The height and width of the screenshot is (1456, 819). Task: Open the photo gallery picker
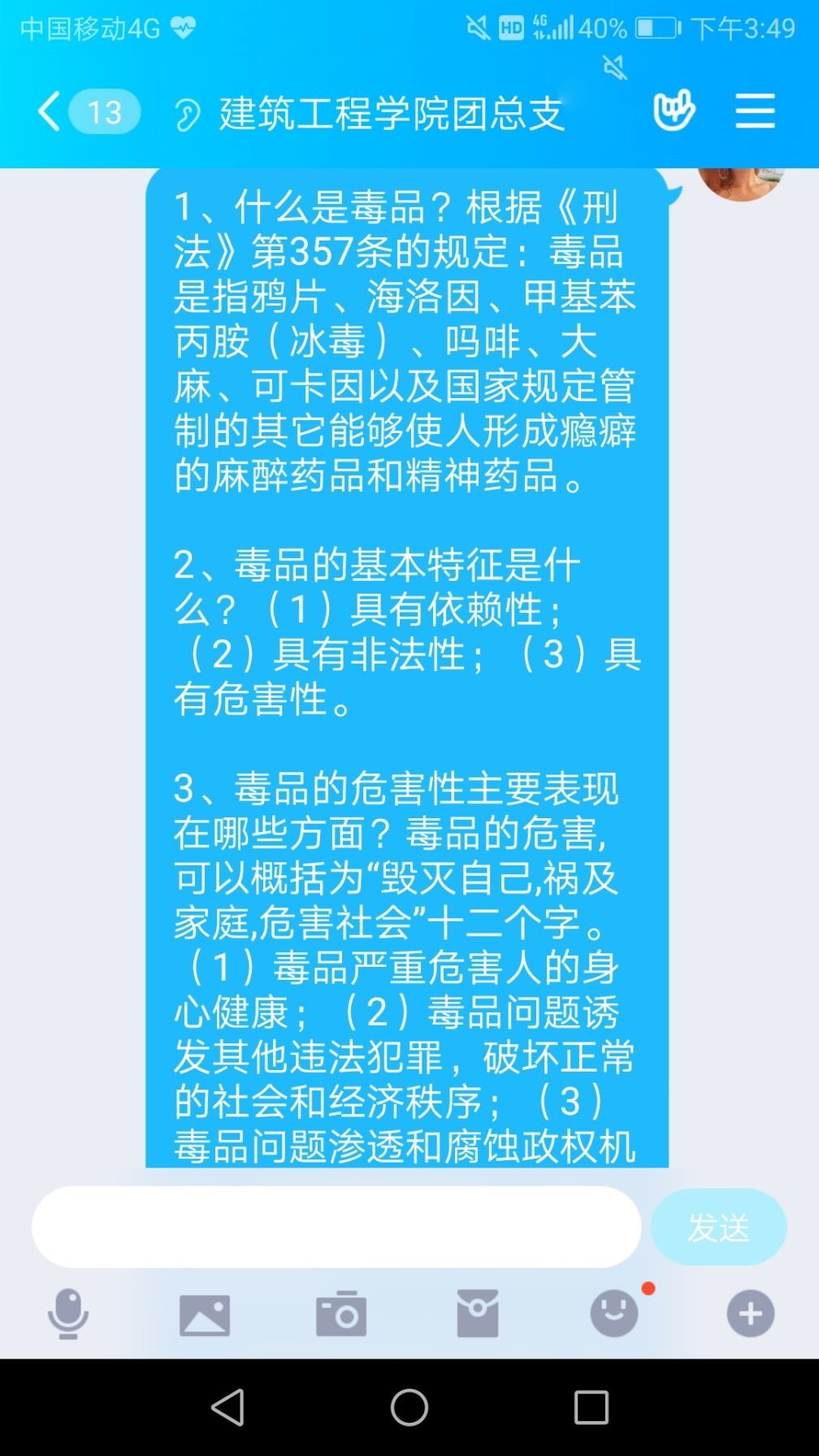pyautogui.click(x=205, y=1314)
